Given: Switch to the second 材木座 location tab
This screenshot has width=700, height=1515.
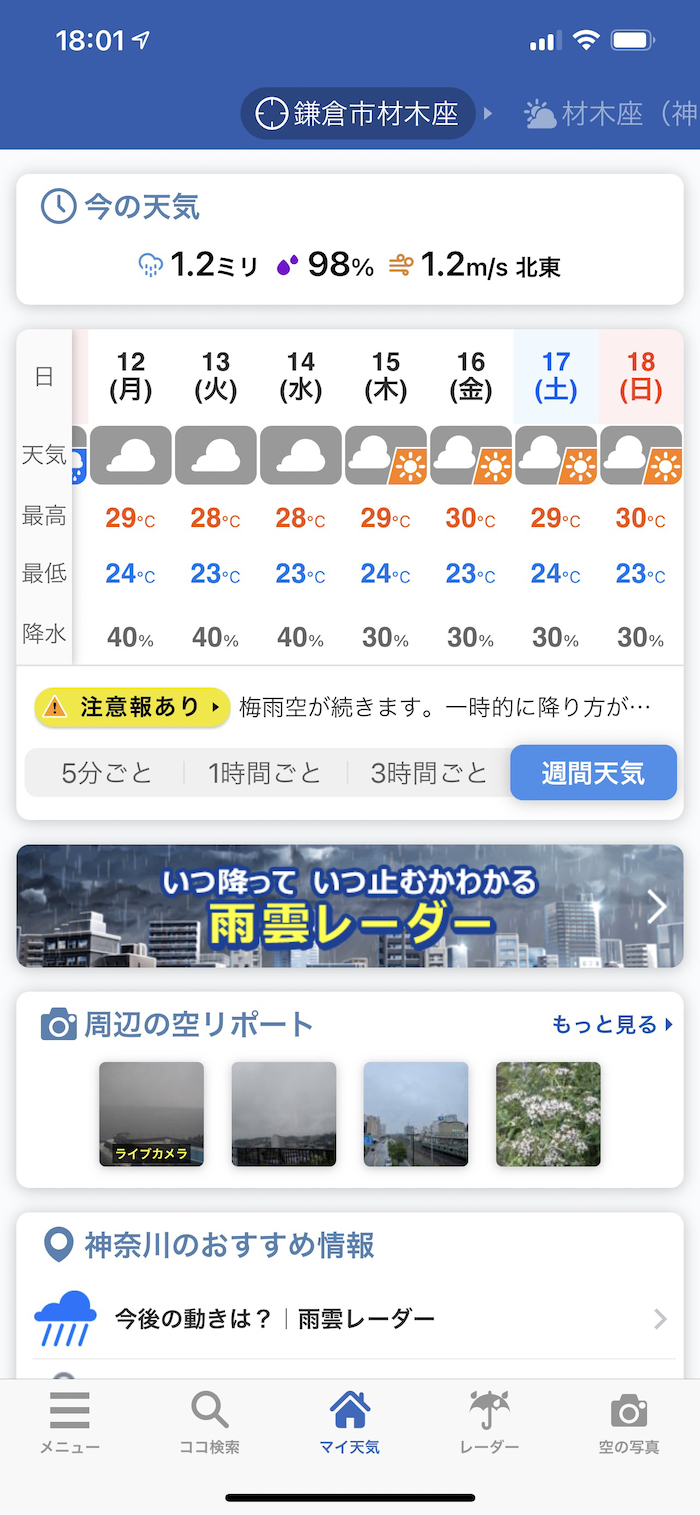Looking at the screenshot, I should 610,114.
